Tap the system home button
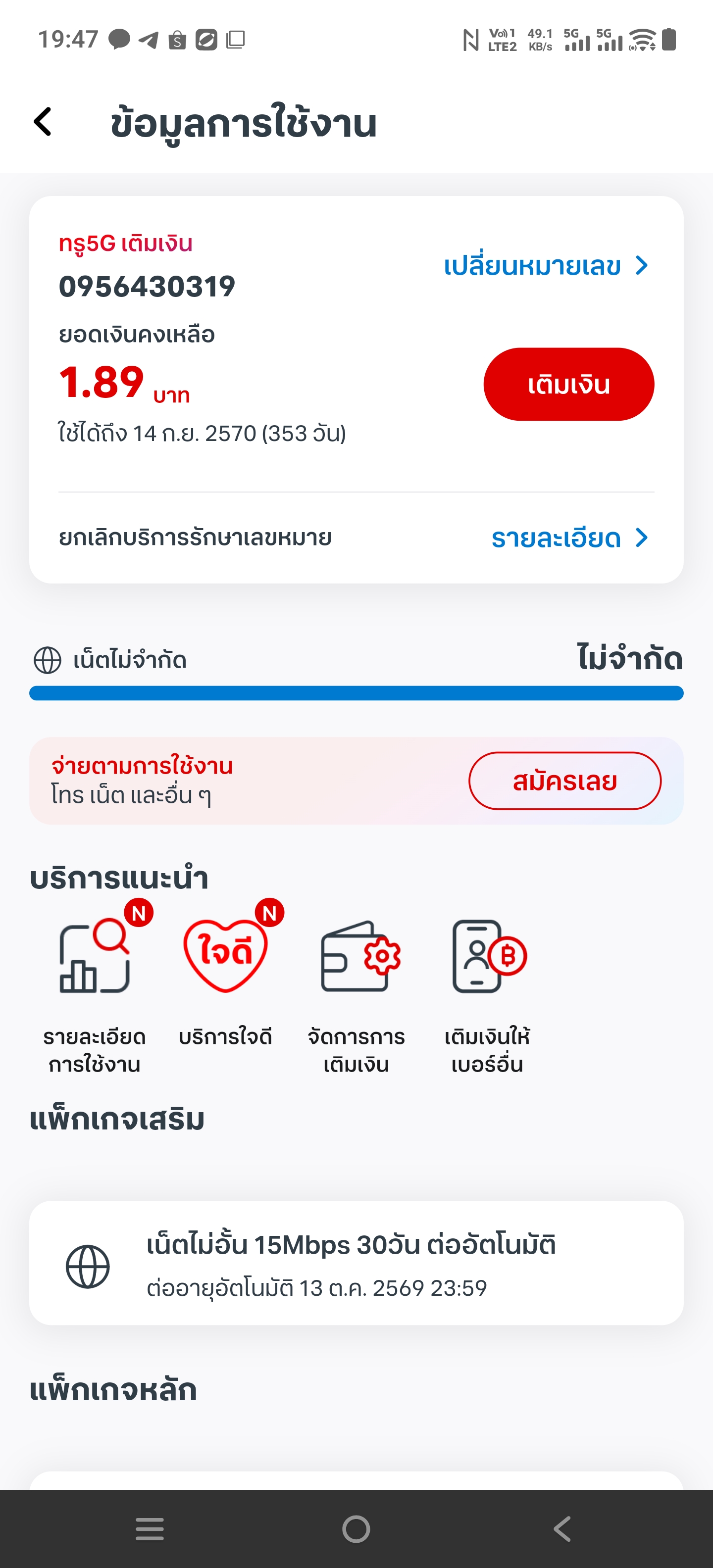The image size is (713, 1568). tap(356, 1528)
